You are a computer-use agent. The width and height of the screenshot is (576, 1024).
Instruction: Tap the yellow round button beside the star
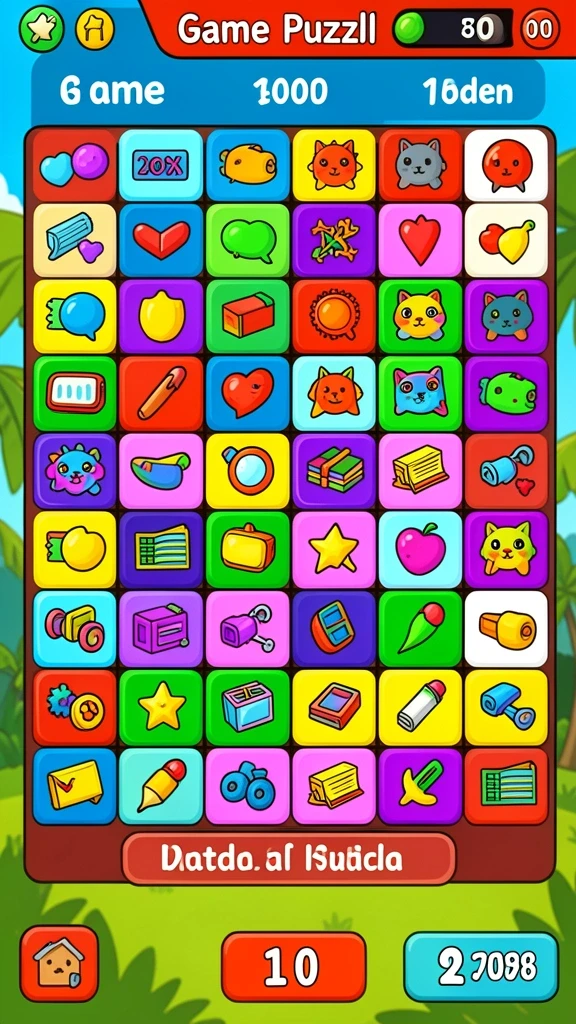pyautogui.click(x=95, y=29)
